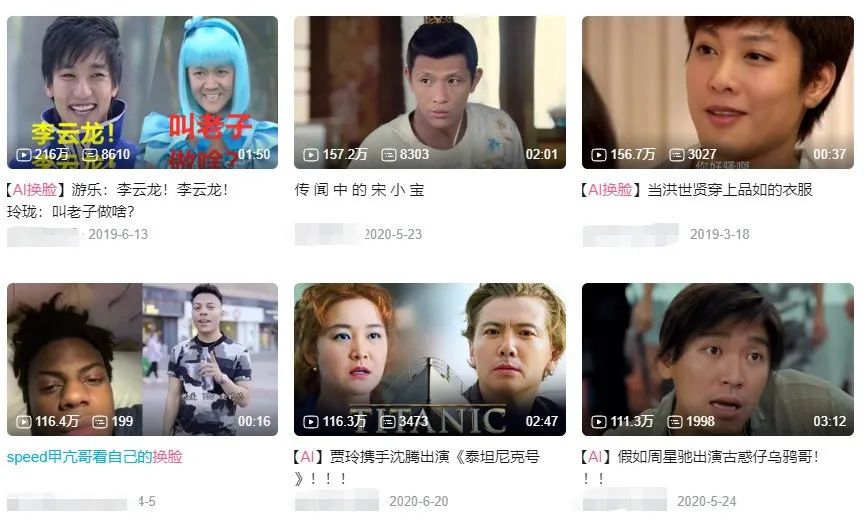
Task: Tap the title link 传闻中的宋小宝
Action: 359,189
